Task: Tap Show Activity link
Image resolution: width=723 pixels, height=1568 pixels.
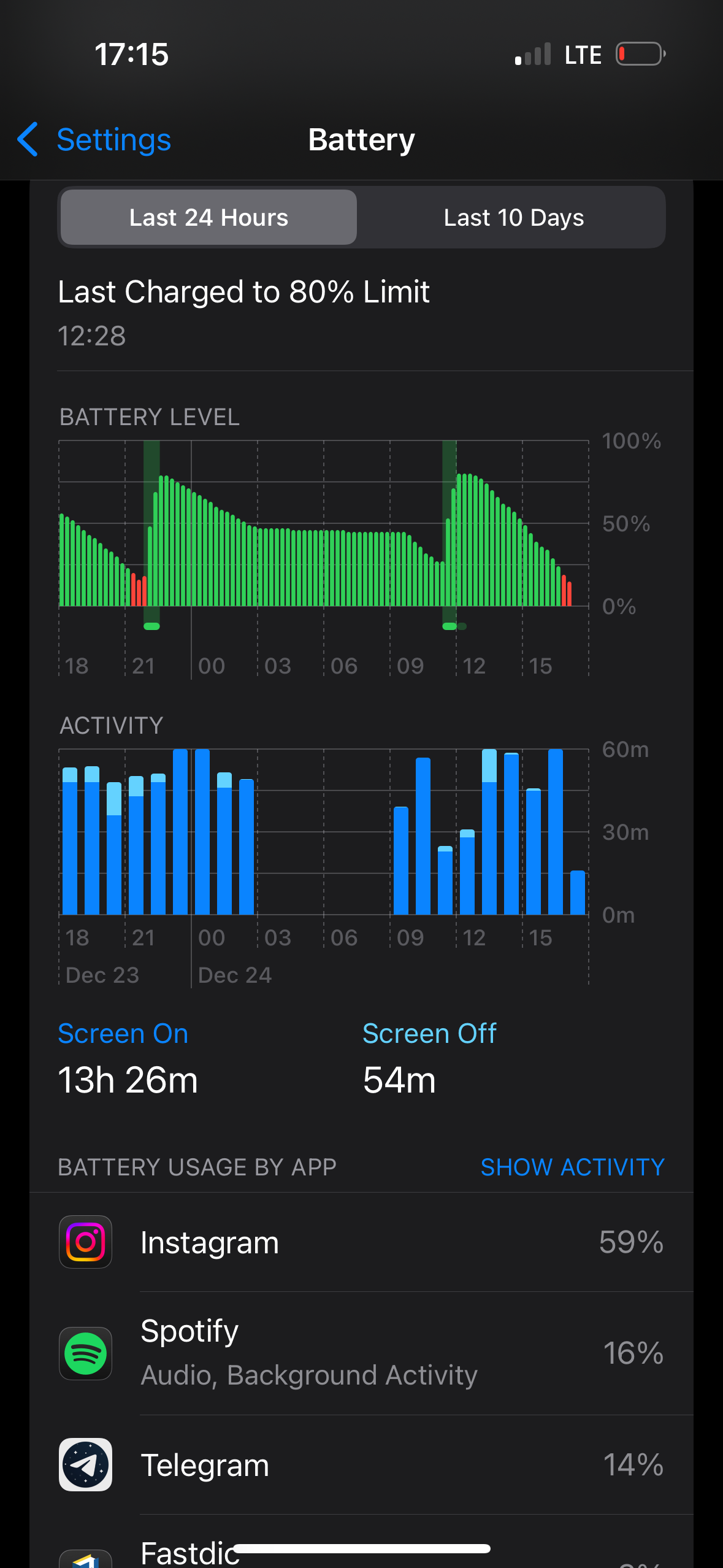Action: (x=572, y=1167)
